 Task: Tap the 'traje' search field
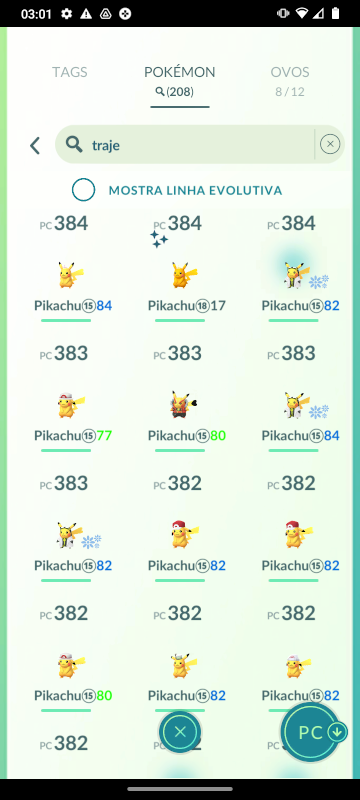[x=186, y=145]
